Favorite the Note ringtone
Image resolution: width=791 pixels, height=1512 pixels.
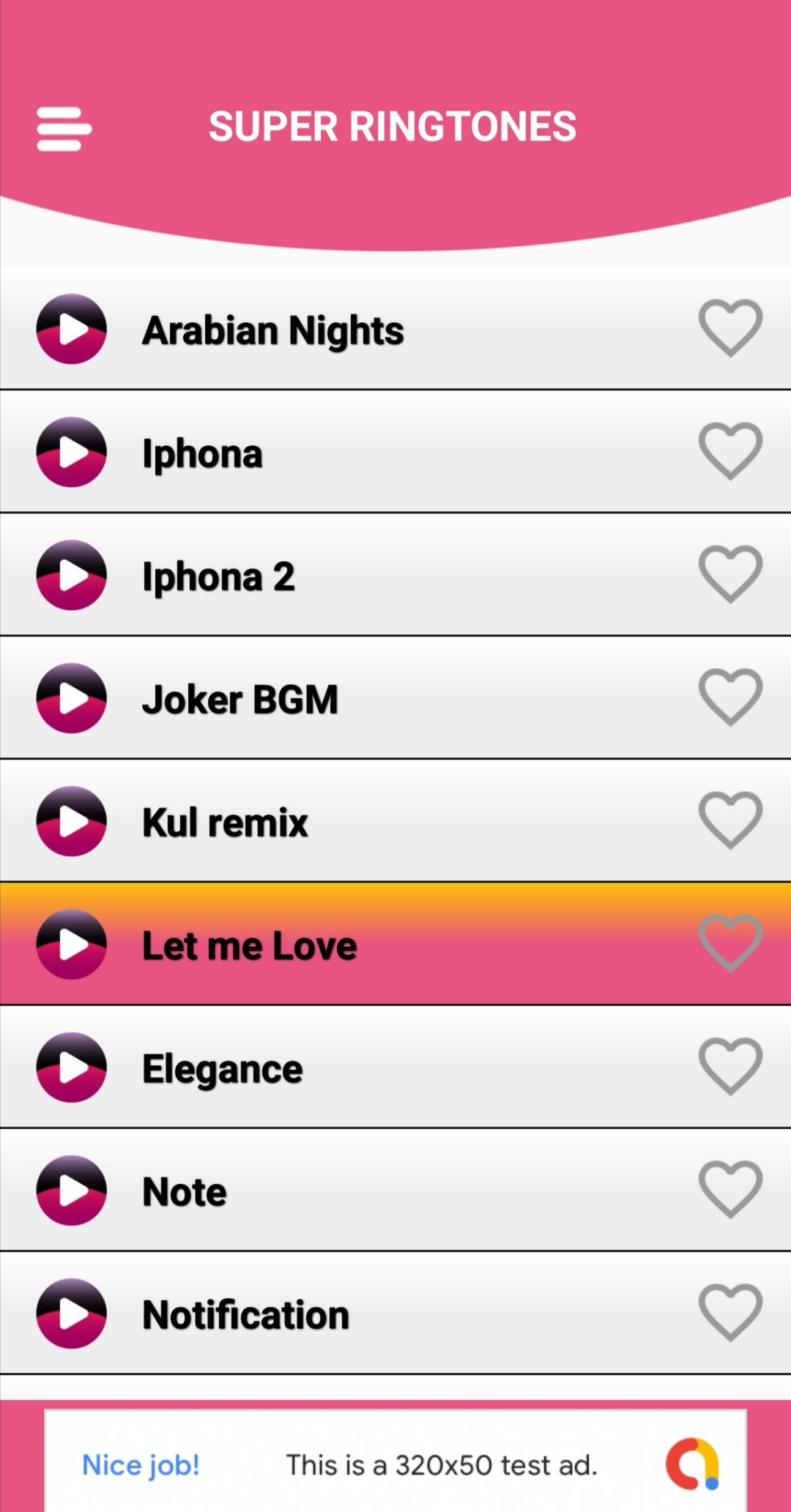730,1189
